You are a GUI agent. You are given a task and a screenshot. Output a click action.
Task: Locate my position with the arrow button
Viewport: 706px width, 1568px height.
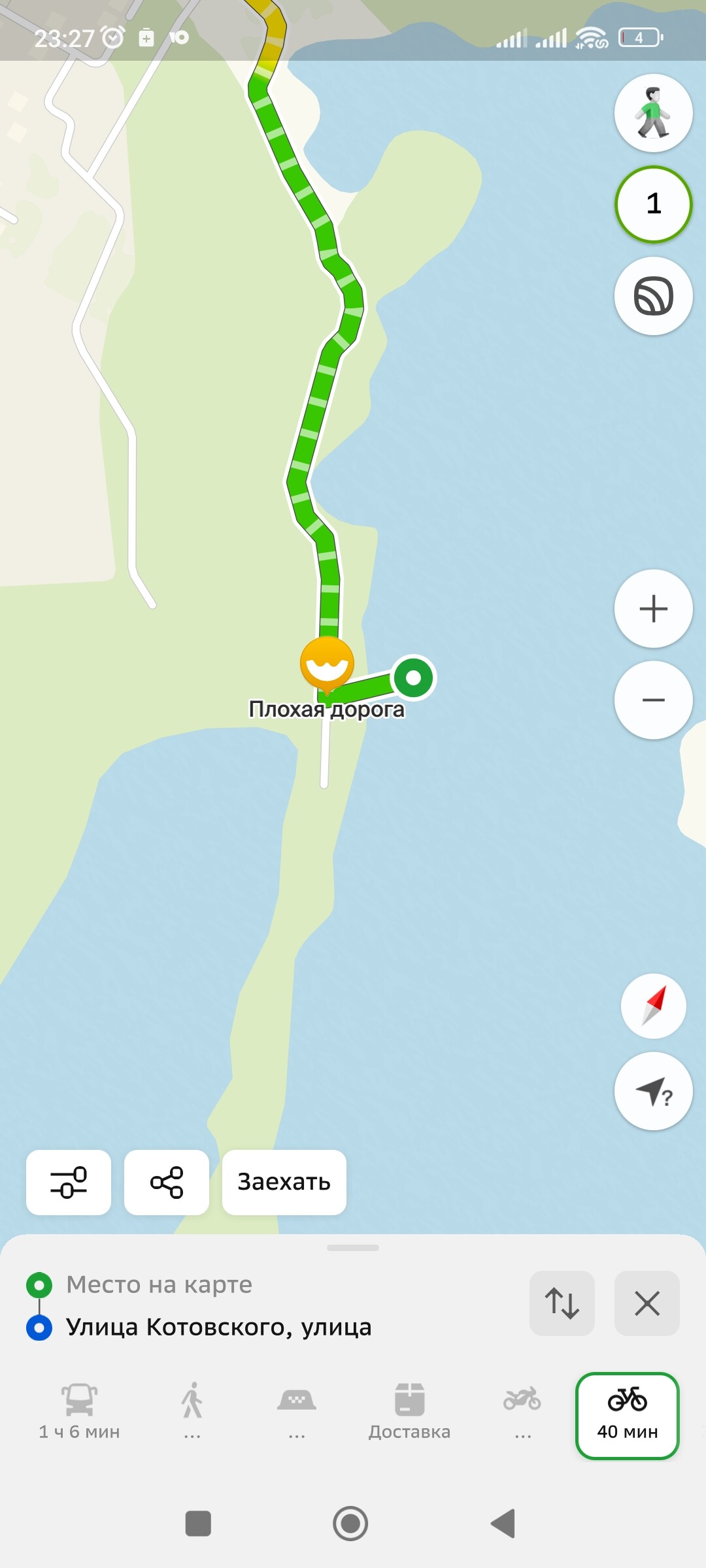[653, 1091]
